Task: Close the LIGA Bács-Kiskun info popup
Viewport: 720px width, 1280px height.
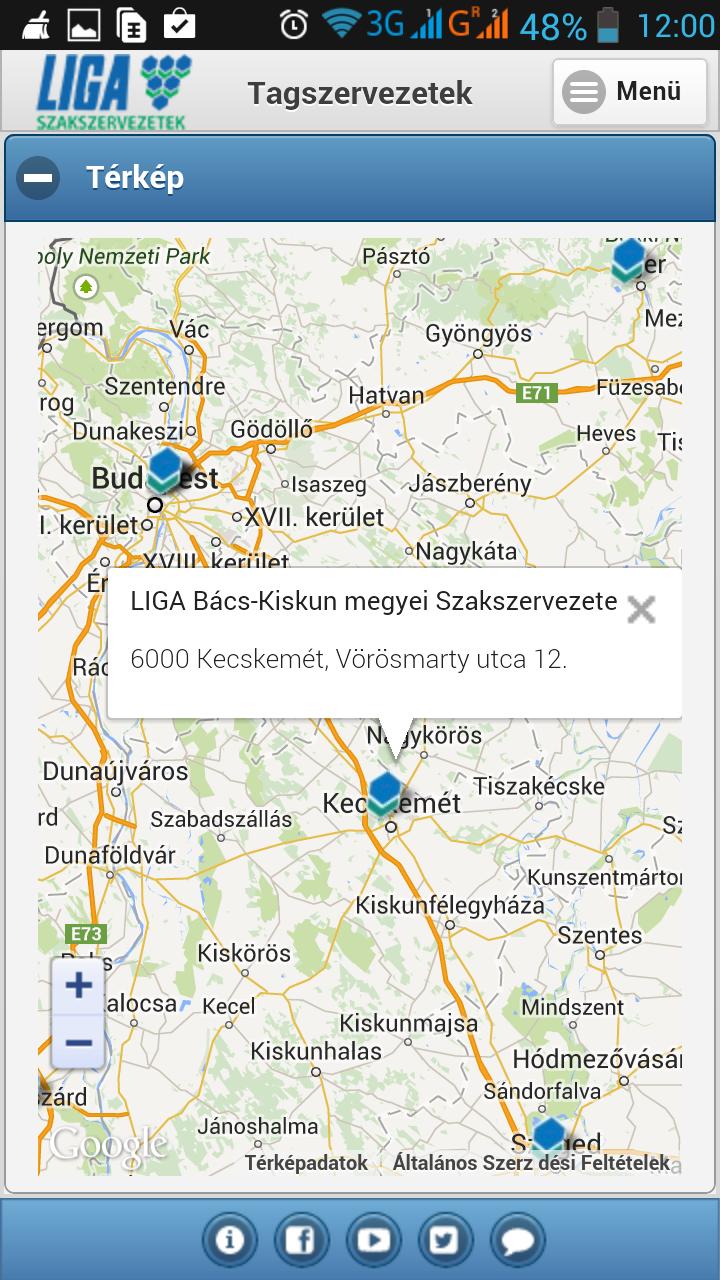Action: coord(641,609)
